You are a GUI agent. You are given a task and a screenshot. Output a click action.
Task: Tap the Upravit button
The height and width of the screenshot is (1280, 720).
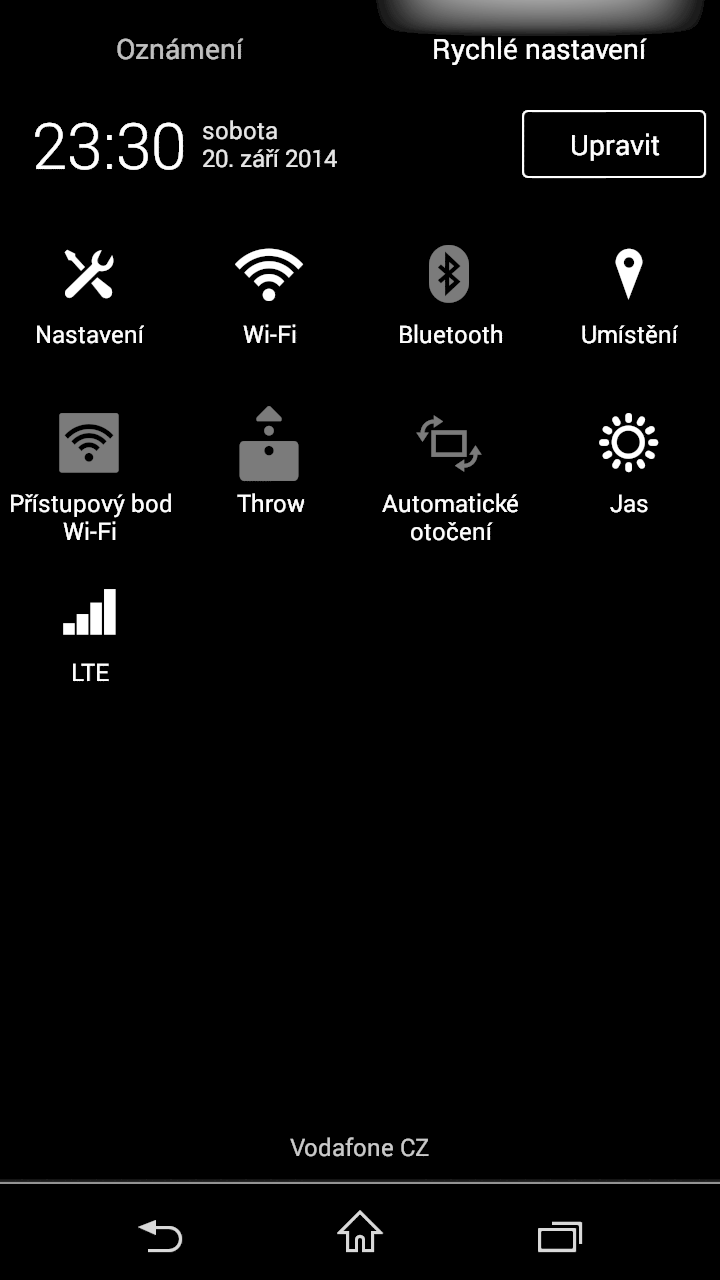pos(614,145)
